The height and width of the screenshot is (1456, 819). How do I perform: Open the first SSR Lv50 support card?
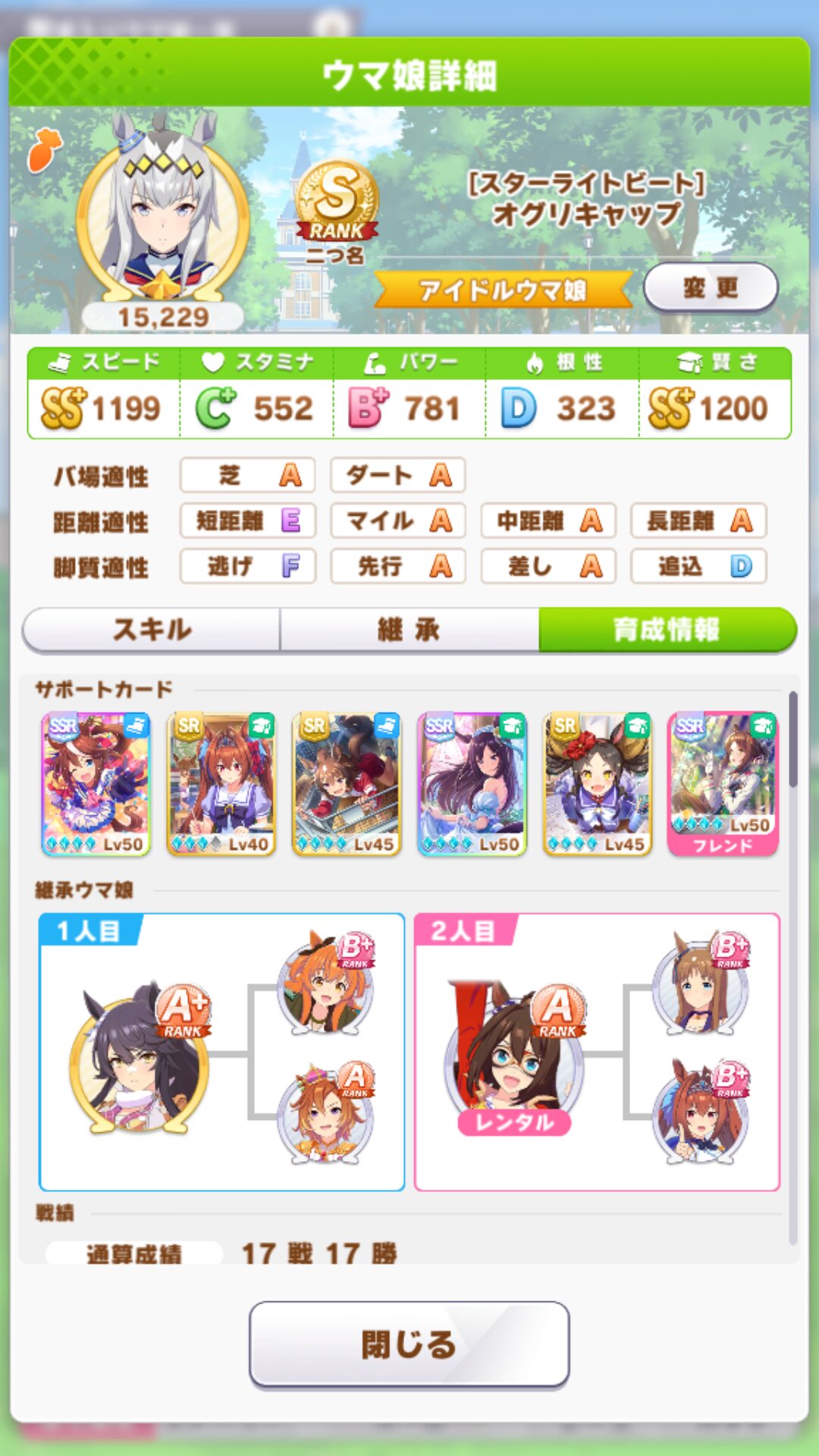(96, 784)
